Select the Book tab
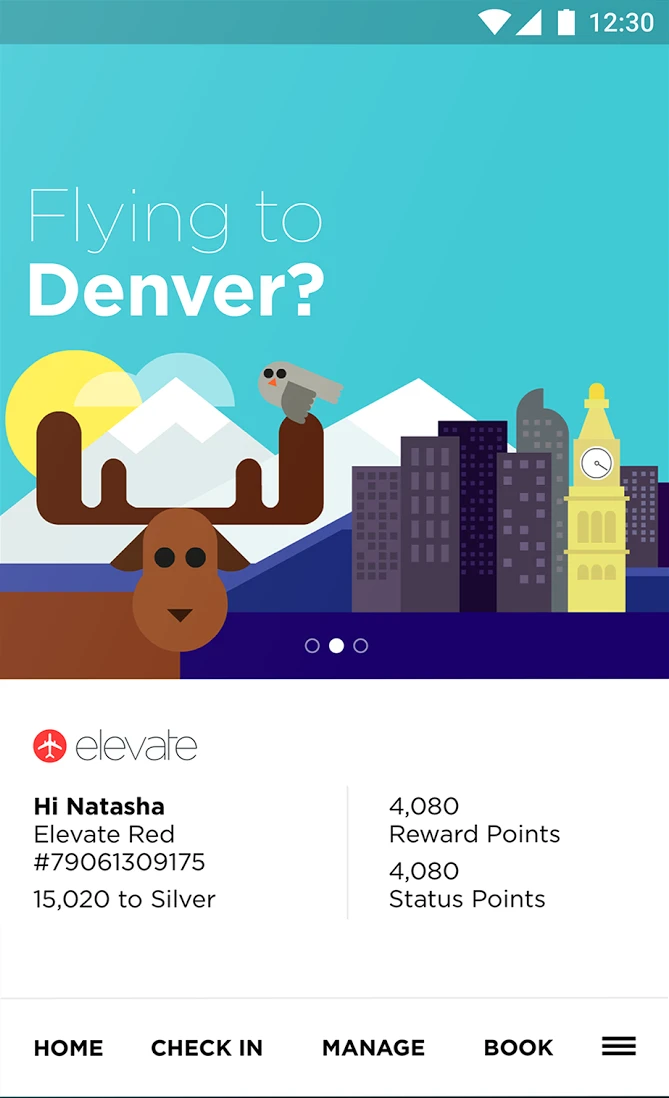Image resolution: width=669 pixels, height=1098 pixels. tap(518, 1048)
